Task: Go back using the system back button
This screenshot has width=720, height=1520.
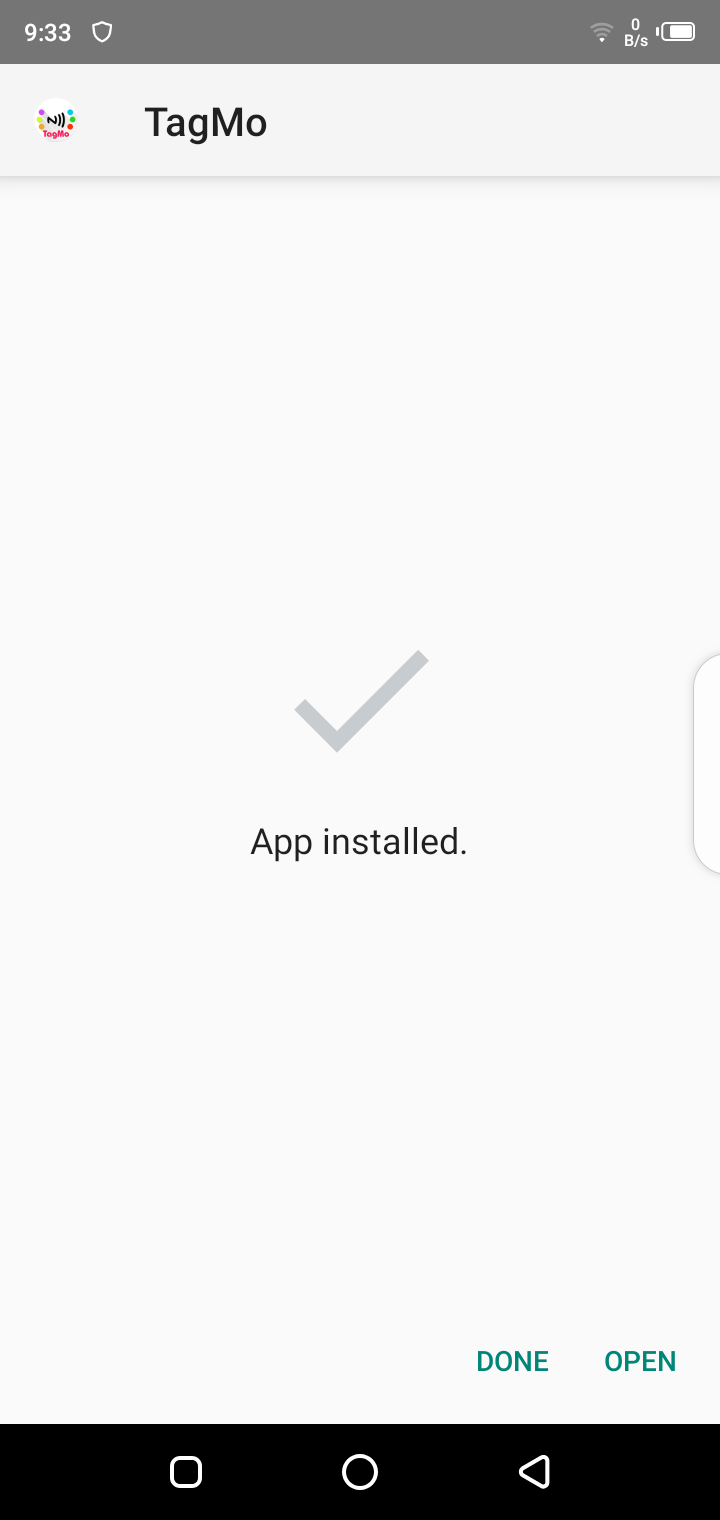Action: 534,1471
